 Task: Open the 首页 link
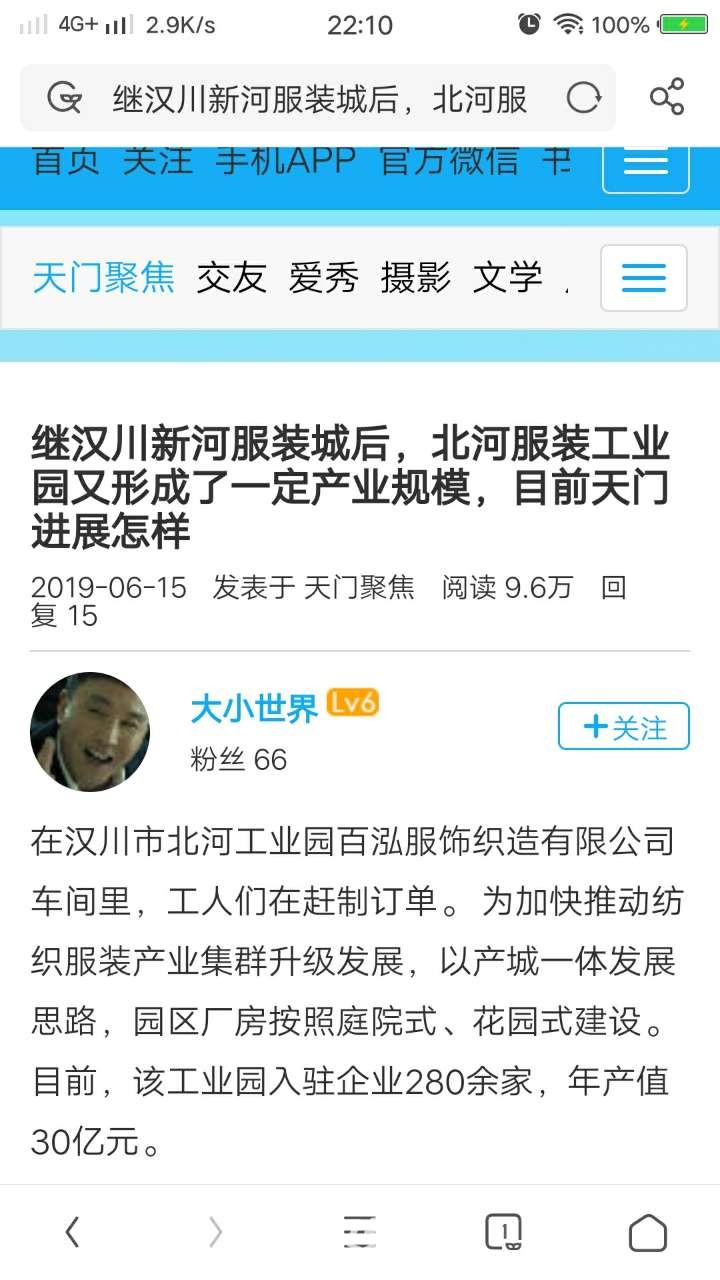click(x=66, y=161)
